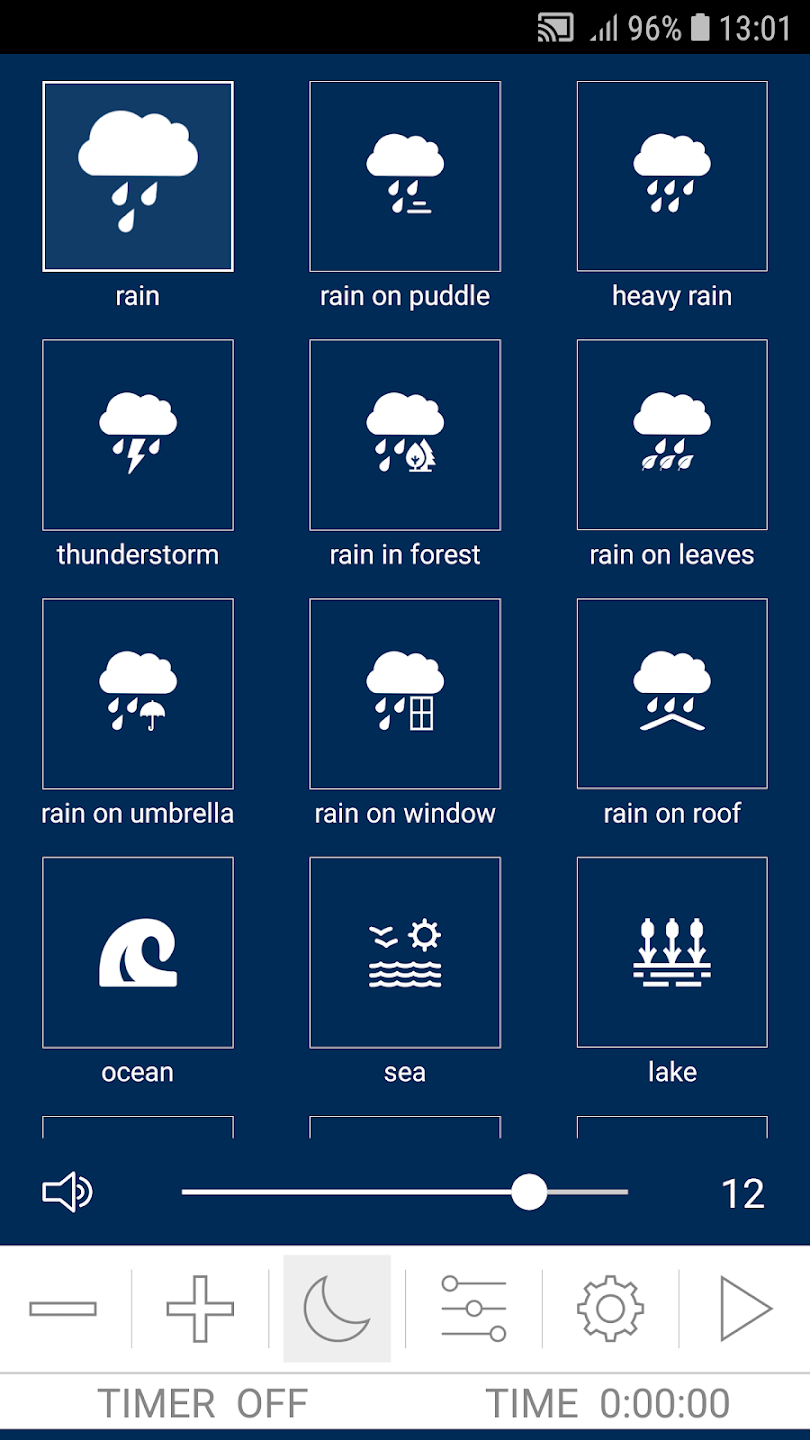
Task: Open the moon sleep timer
Action: coord(337,1308)
